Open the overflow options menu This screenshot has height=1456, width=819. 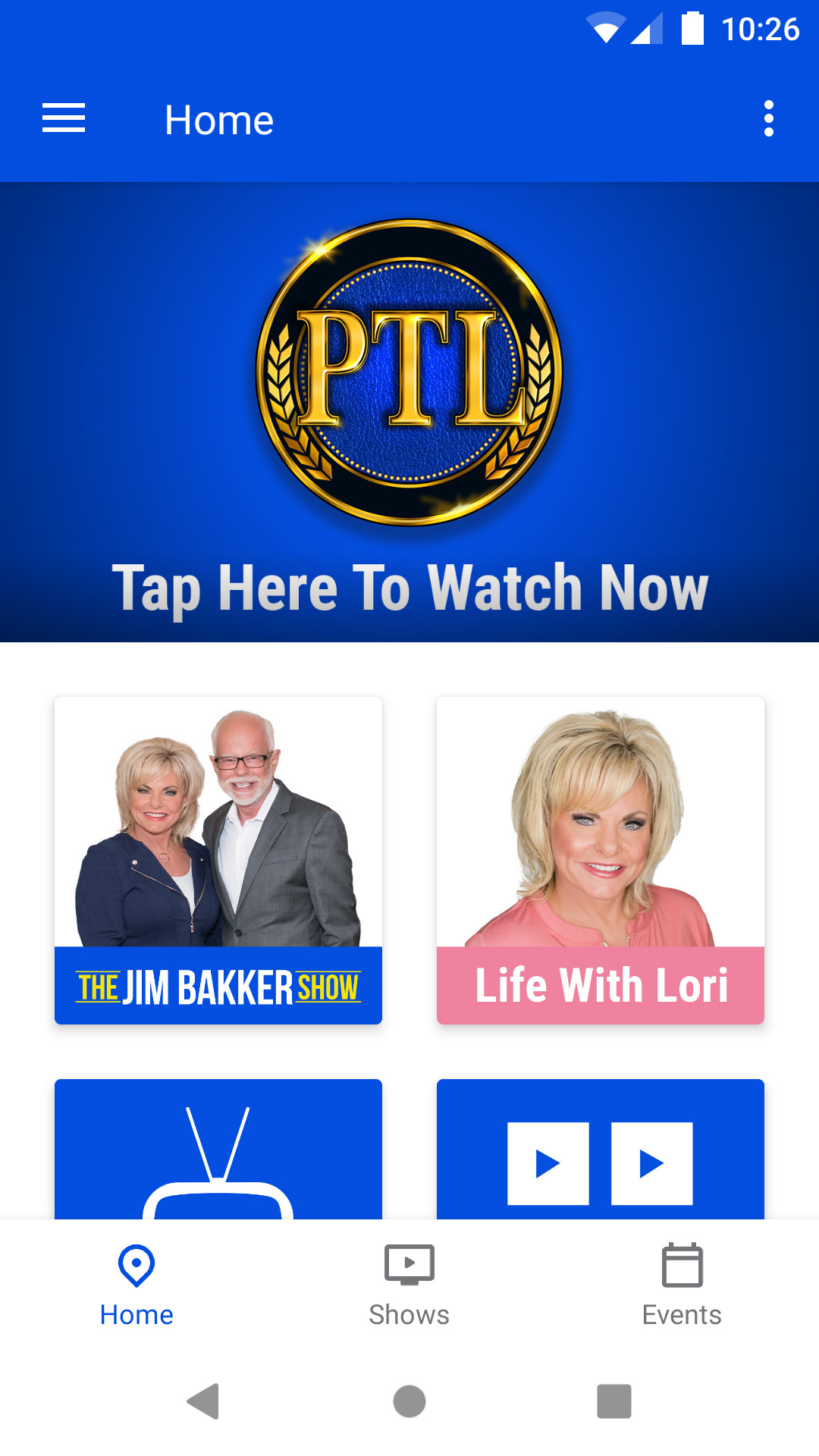click(x=769, y=118)
